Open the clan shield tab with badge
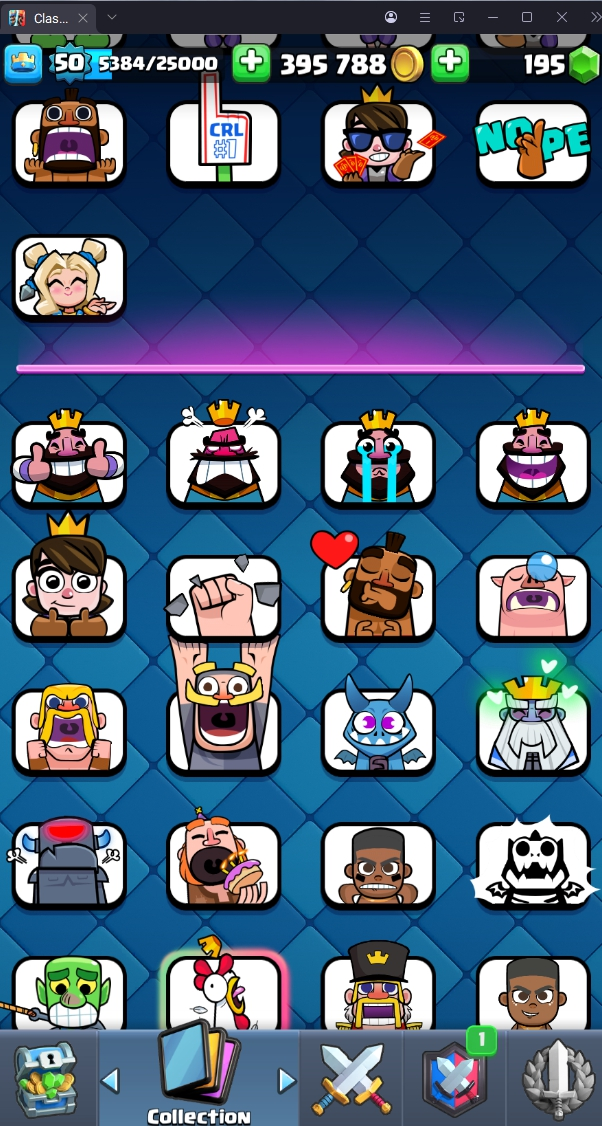The image size is (602, 1126). (455, 1078)
